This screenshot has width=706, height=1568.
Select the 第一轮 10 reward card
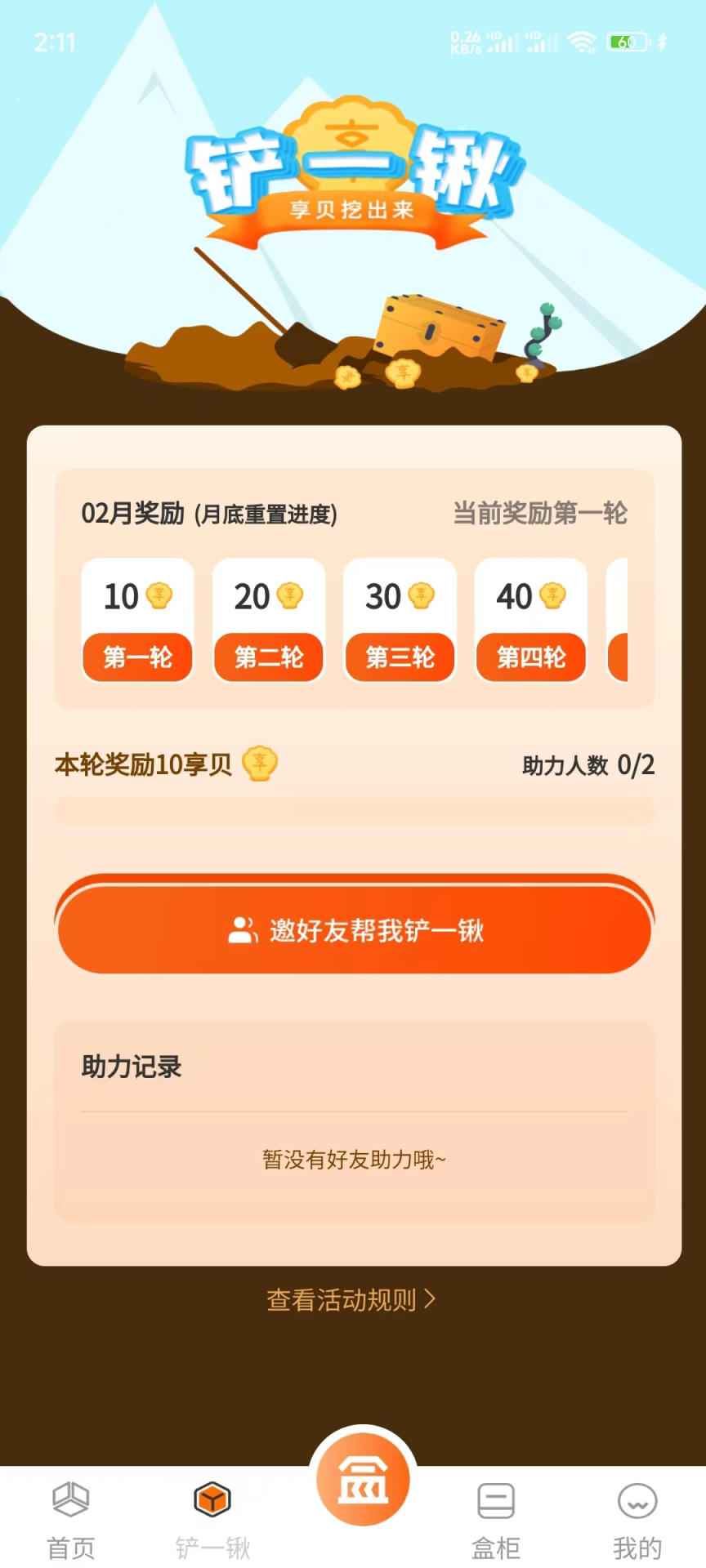[137, 621]
